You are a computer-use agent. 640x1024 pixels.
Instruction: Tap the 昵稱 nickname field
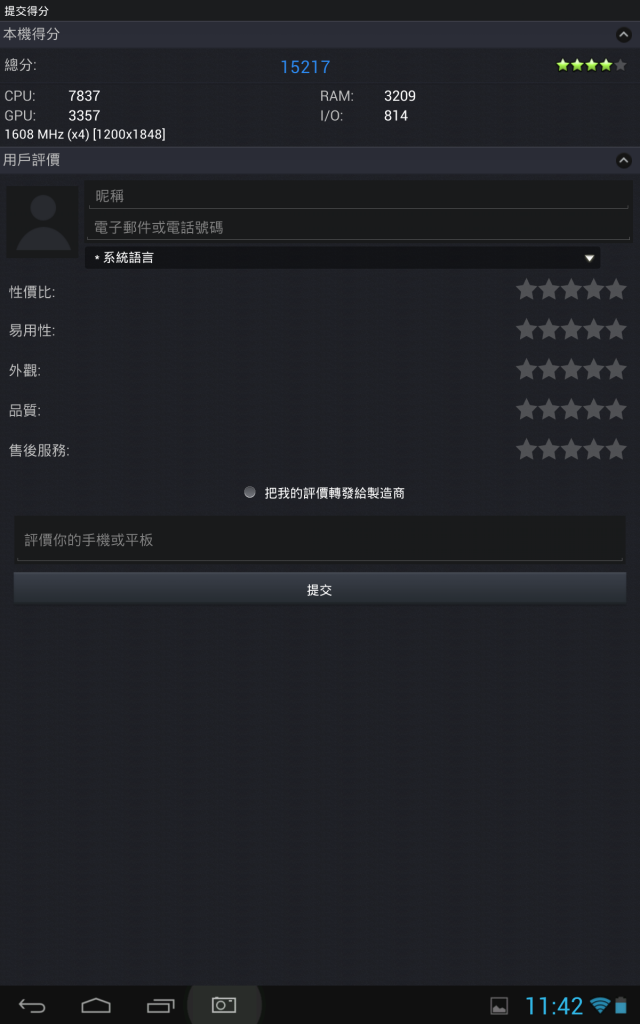[x=359, y=196]
